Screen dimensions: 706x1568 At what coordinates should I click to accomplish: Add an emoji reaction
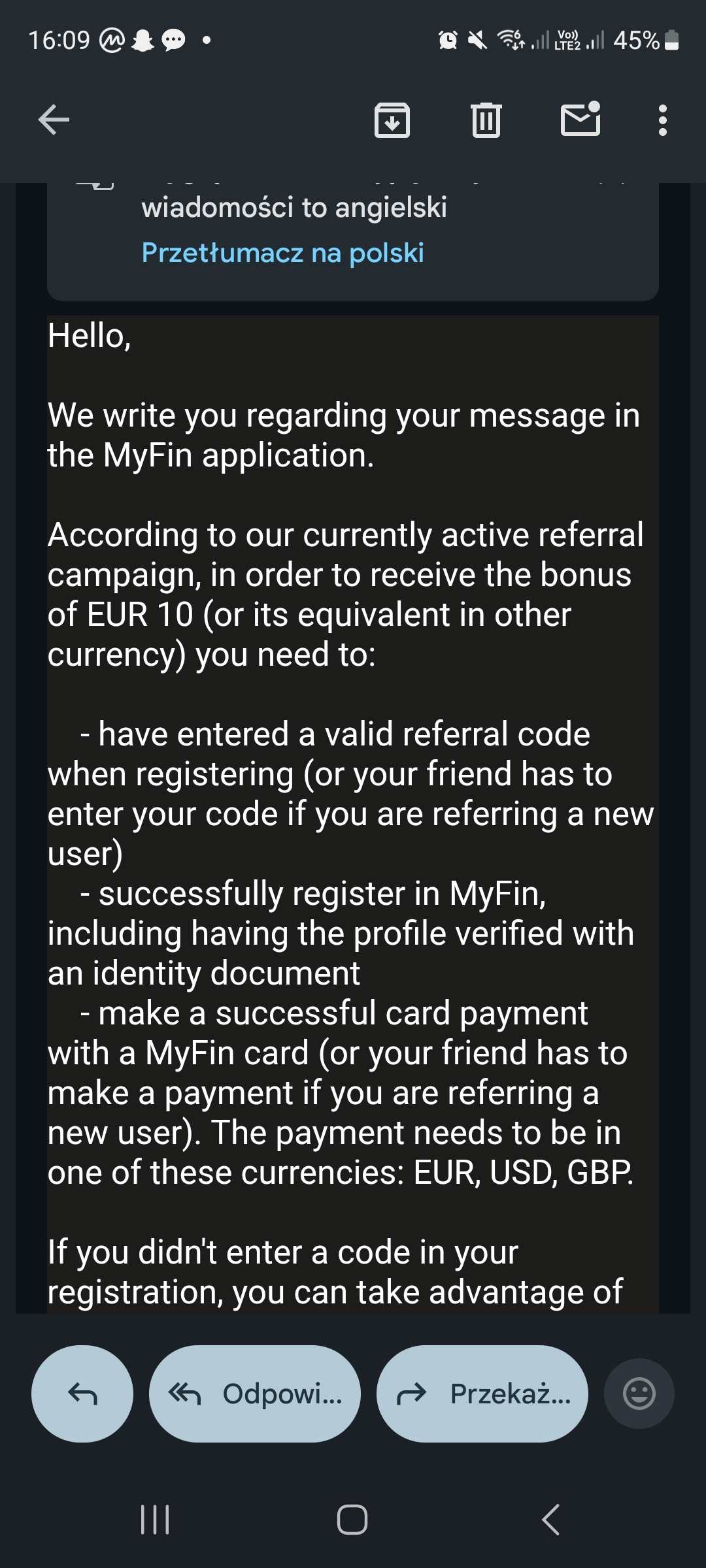tap(639, 1394)
